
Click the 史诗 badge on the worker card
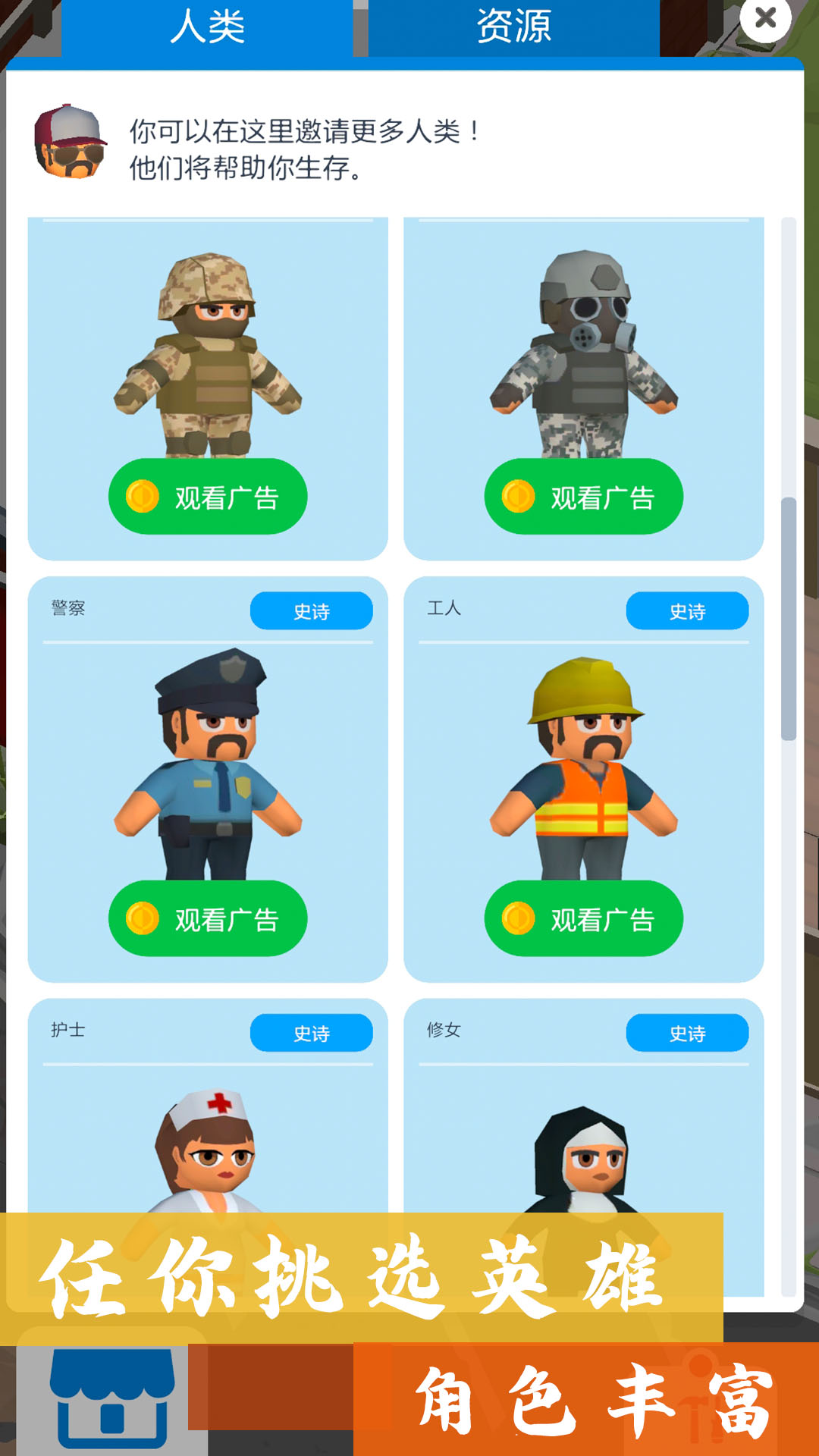coord(686,610)
